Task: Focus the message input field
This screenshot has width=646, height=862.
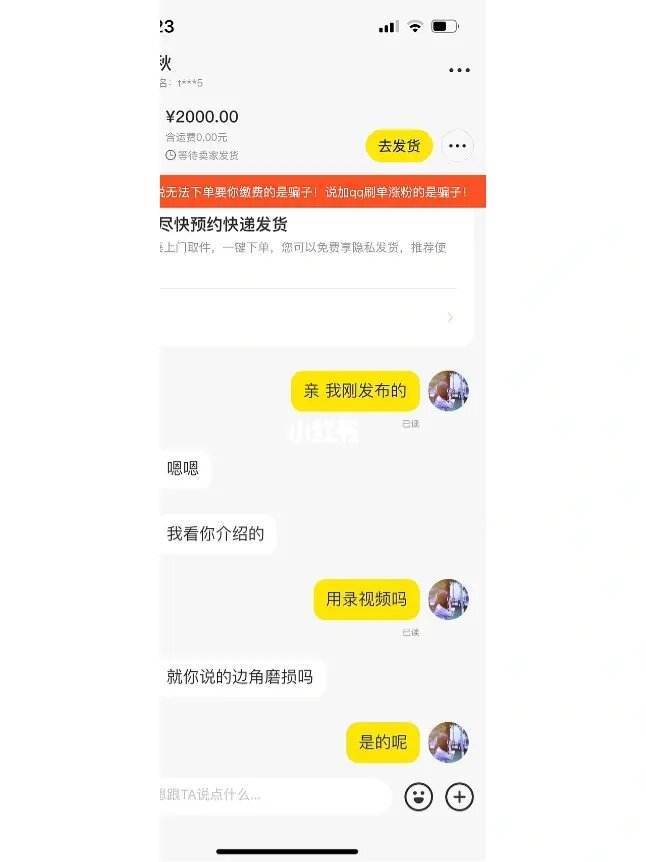Action: [270, 796]
